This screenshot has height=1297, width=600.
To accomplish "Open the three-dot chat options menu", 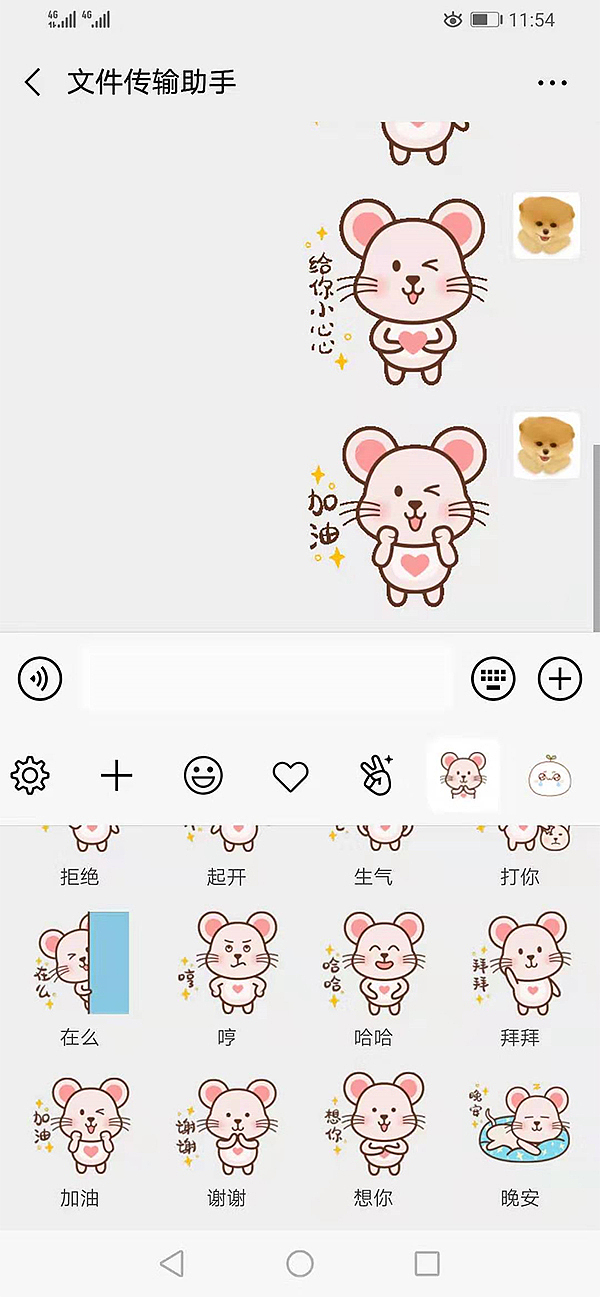I will [x=552, y=83].
